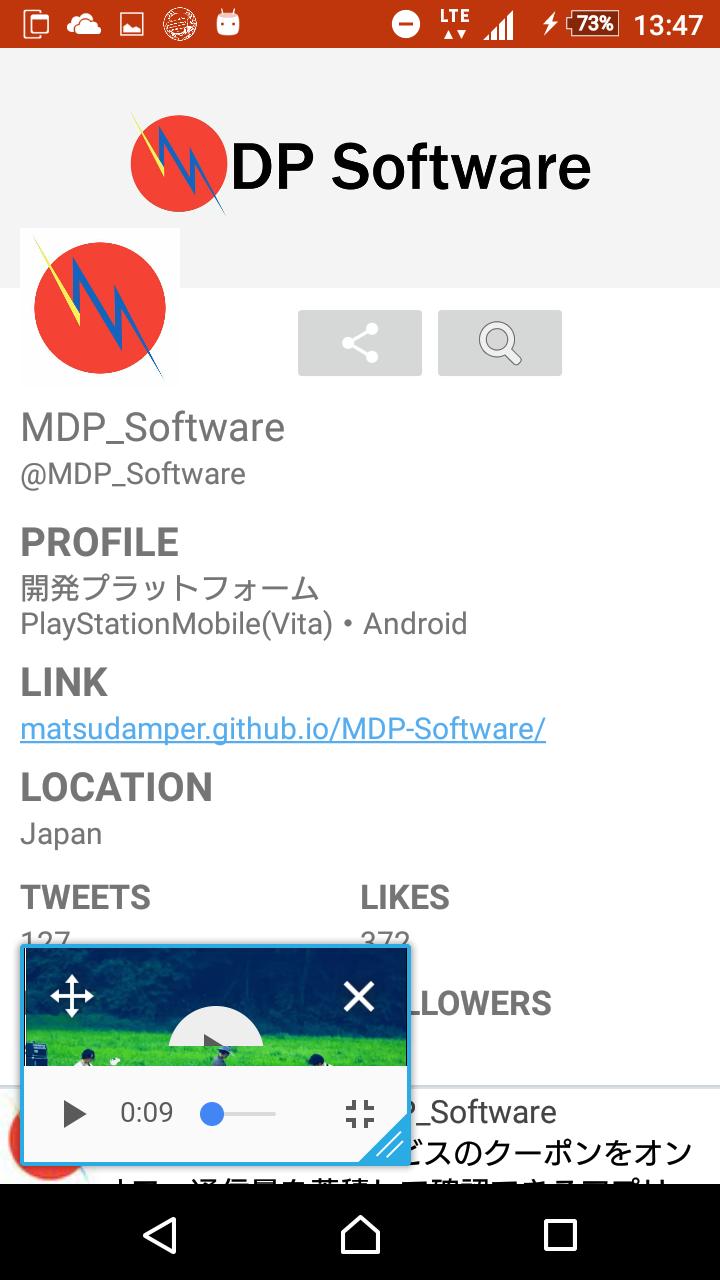Go to the home screen
The width and height of the screenshot is (720, 1280).
point(360,1235)
